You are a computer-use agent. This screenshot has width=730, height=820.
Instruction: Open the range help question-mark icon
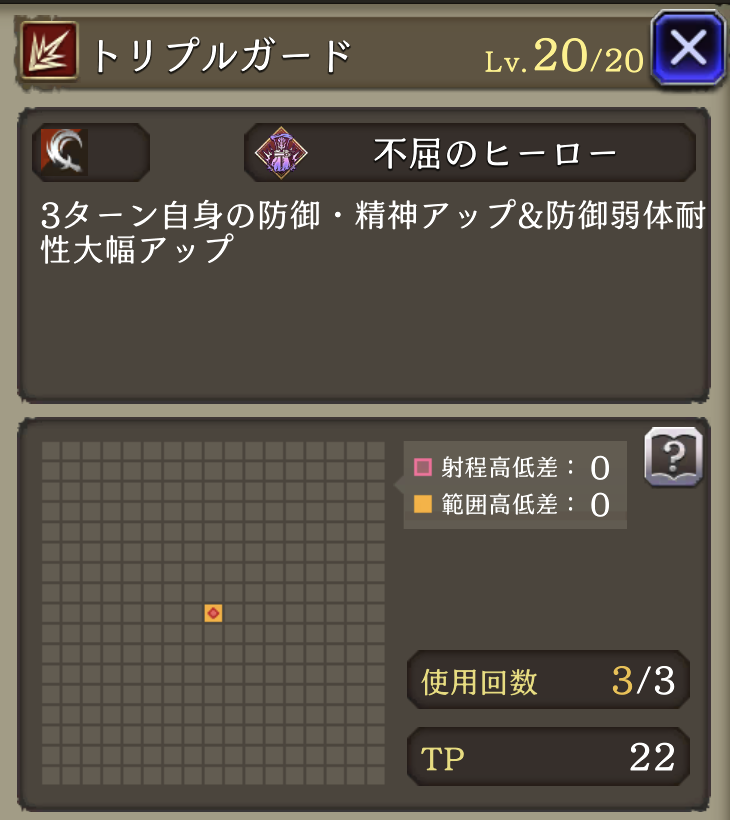[x=673, y=458]
